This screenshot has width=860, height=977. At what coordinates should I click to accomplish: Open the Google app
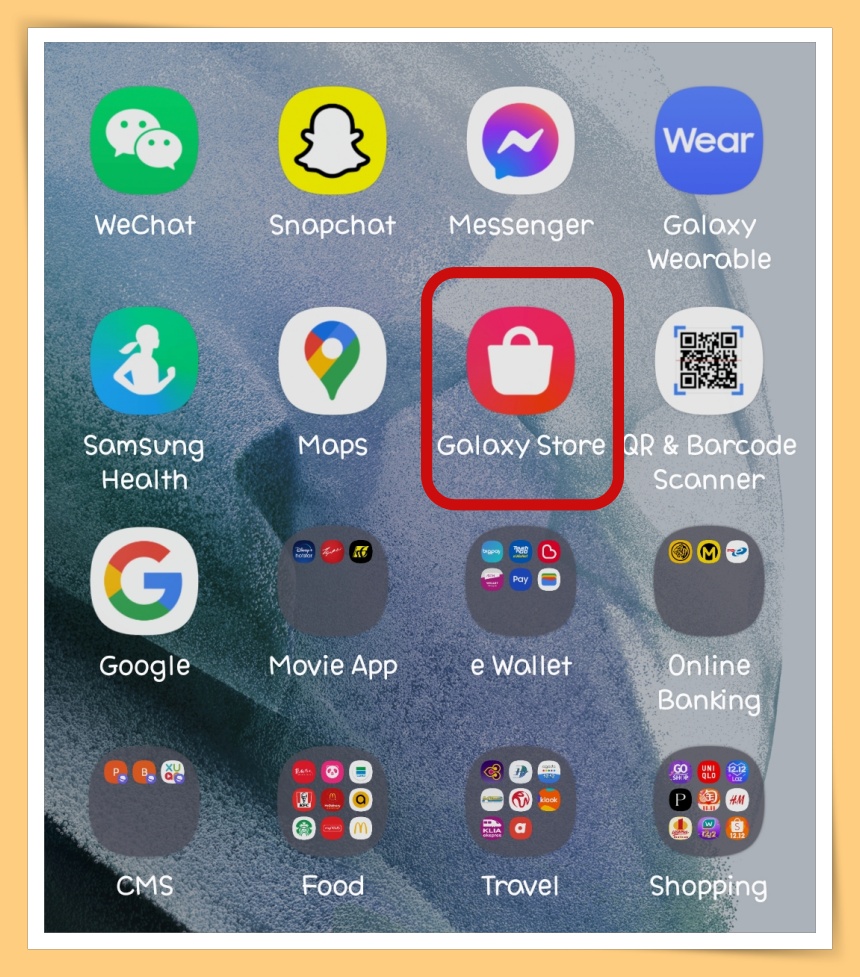[x=144, y=581]
